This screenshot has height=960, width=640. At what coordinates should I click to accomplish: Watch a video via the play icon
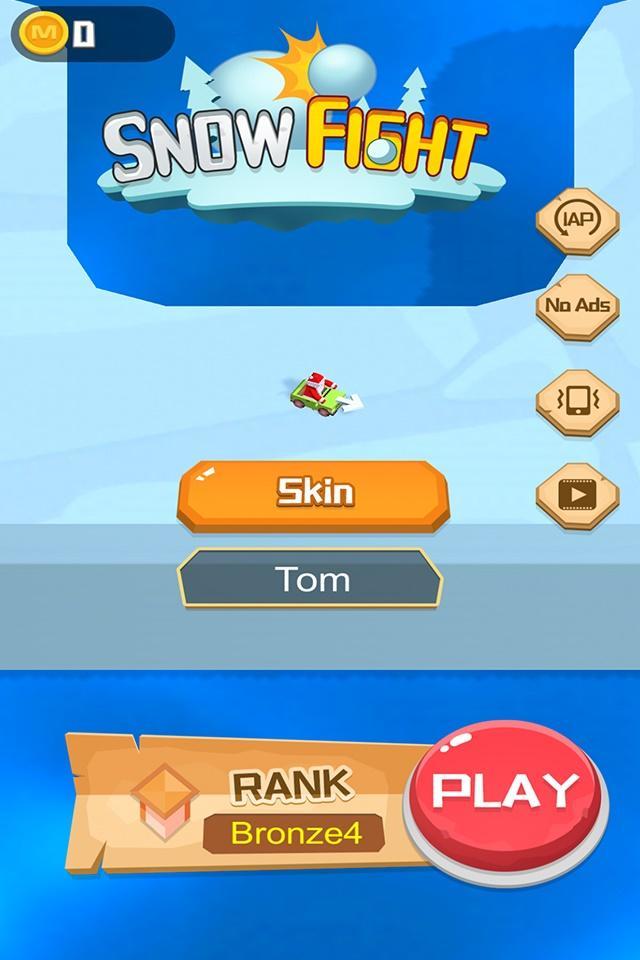pos(577,493)
